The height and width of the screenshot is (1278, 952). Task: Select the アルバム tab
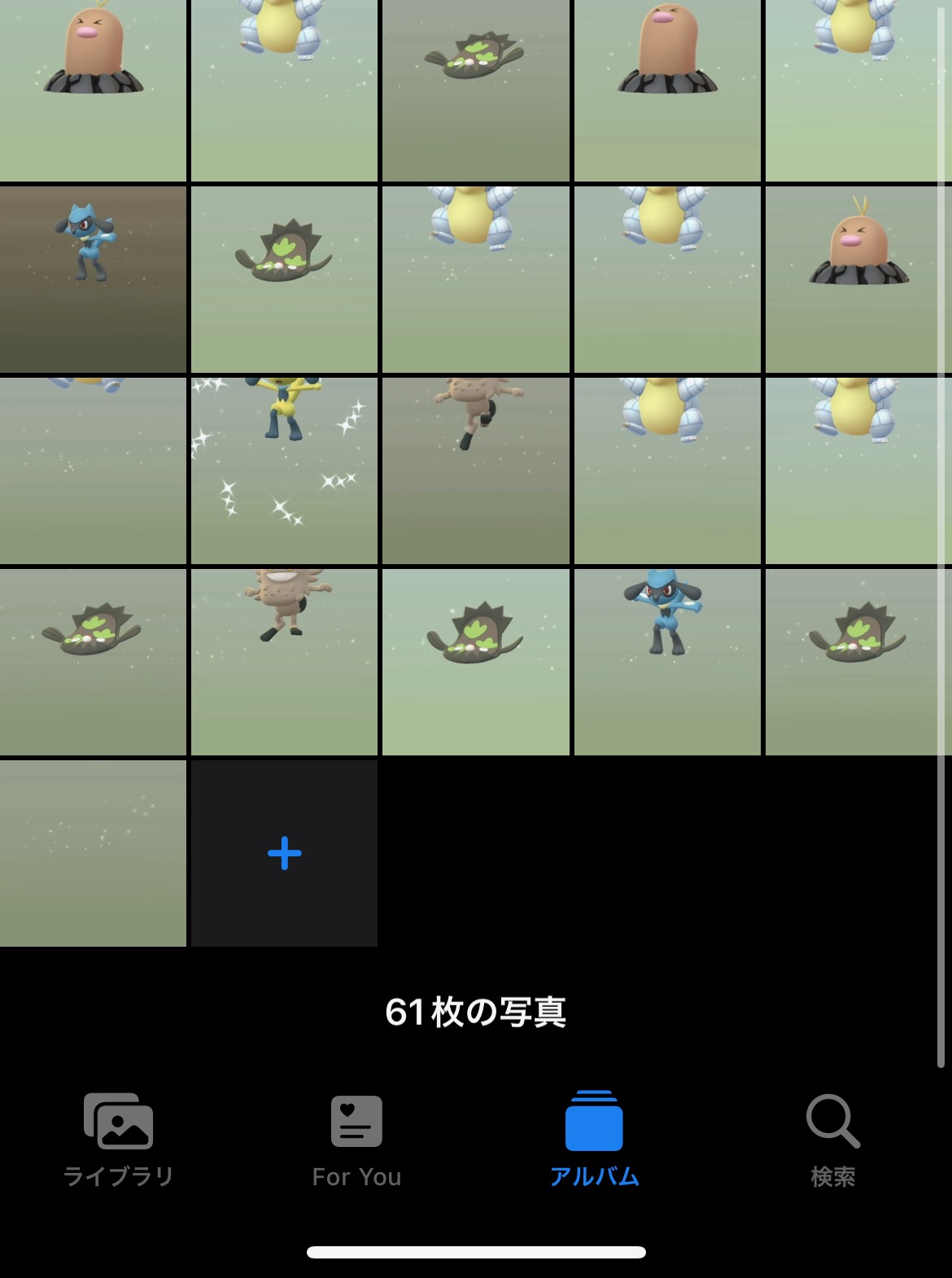pyautogui.click(x=594, y=1140)
